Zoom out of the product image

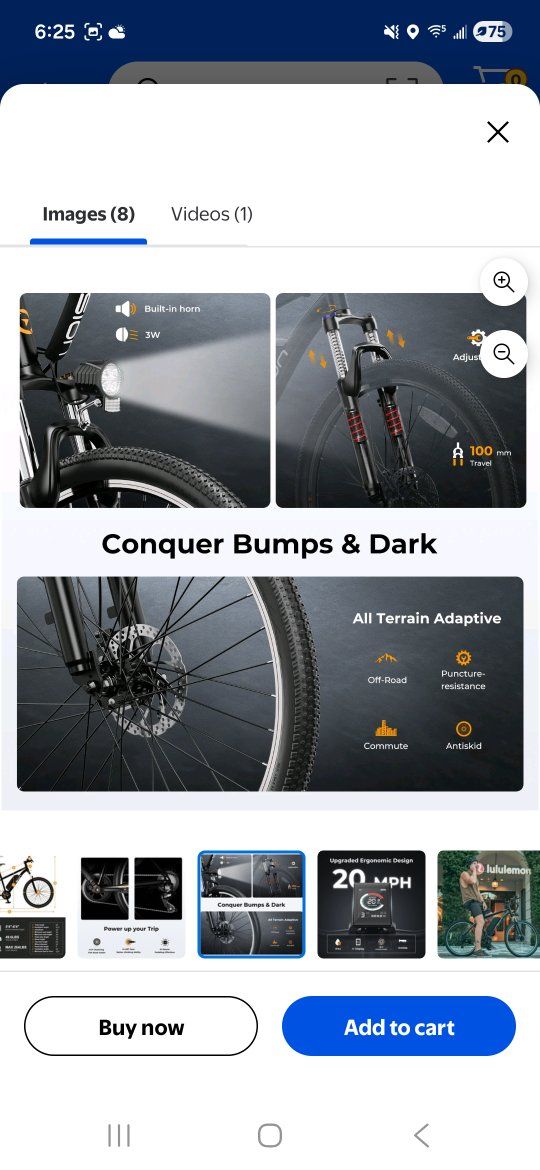(x=504, y=354)
